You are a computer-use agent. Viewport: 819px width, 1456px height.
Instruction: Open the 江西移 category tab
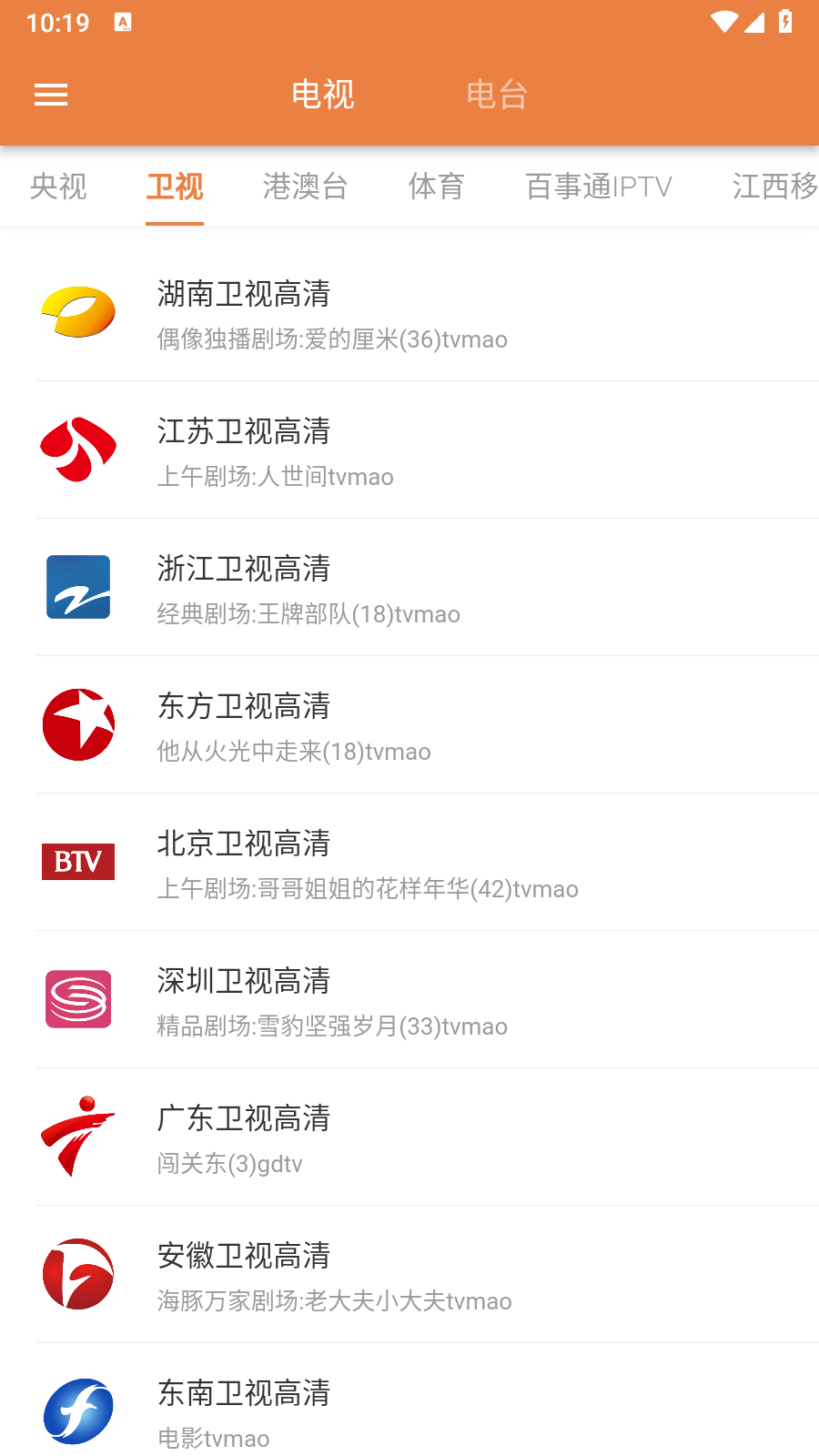pyautogui.click(x=773, y=187)
